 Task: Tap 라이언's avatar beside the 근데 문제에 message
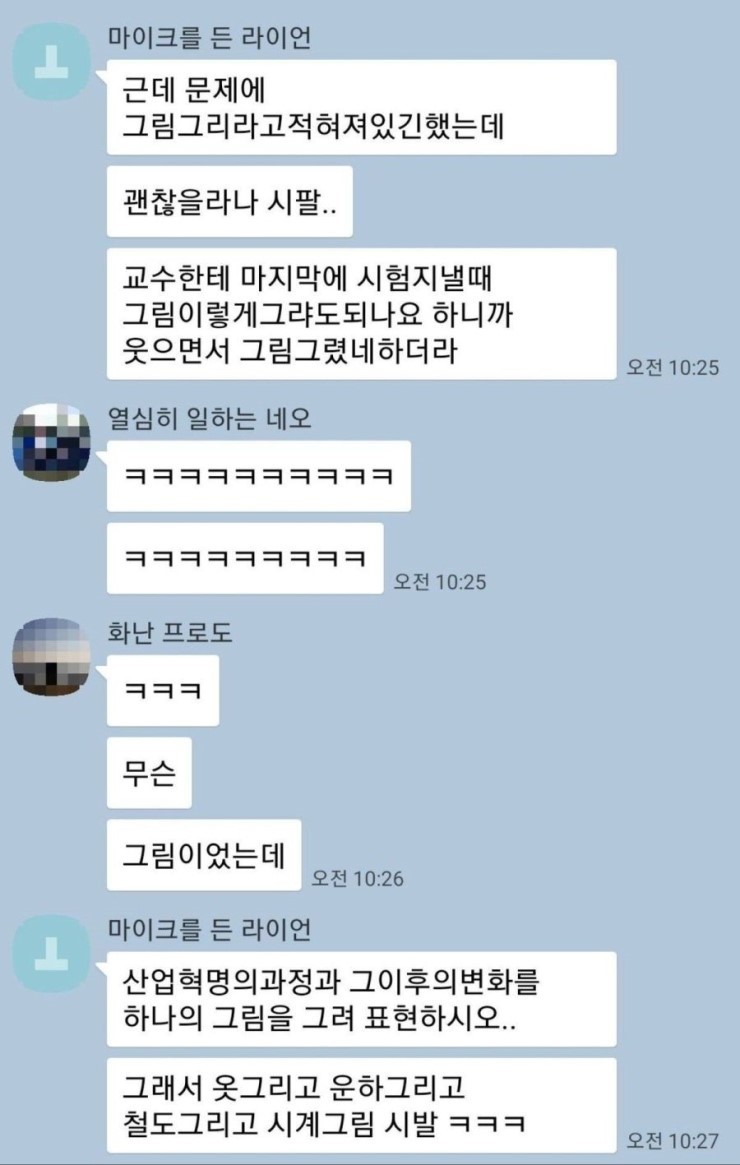tap(51, 60)
